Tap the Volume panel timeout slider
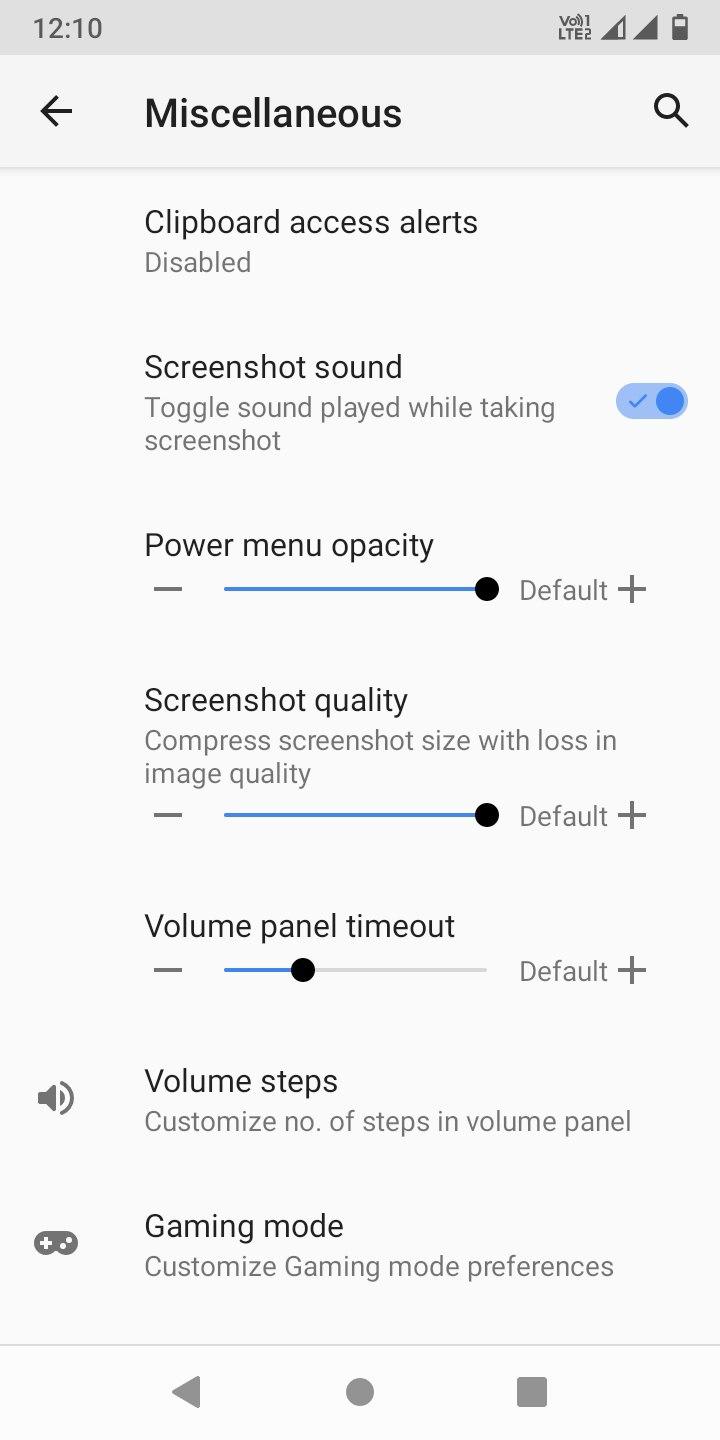 (x=355, y=970)
